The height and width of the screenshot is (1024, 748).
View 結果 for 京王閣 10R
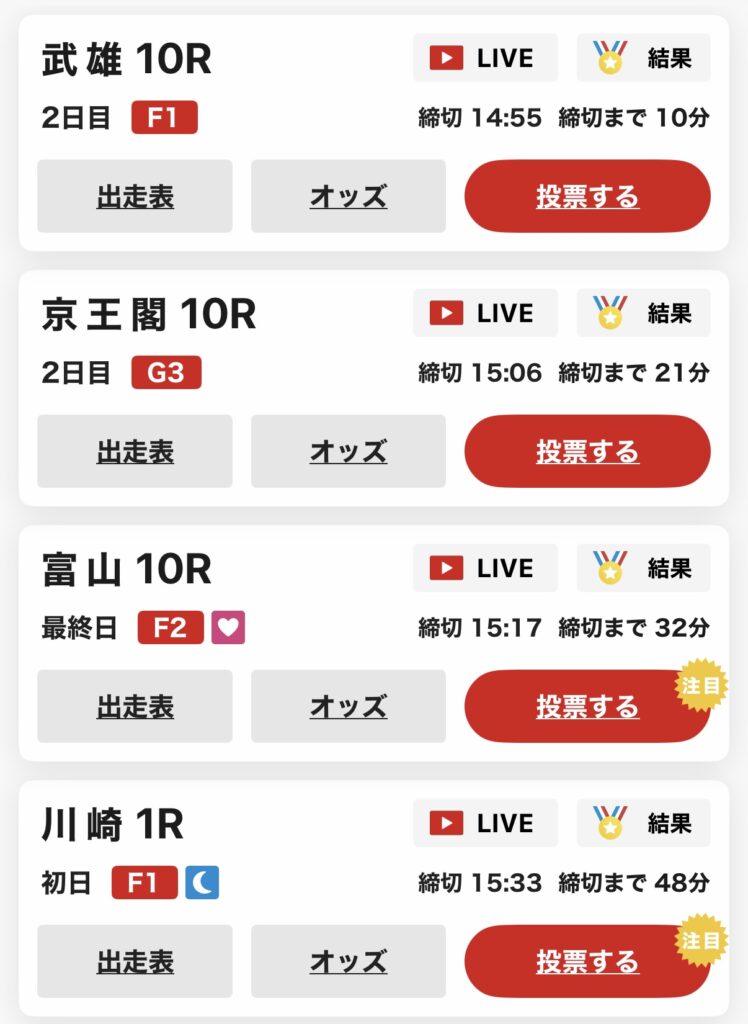[x=643, y=313]
